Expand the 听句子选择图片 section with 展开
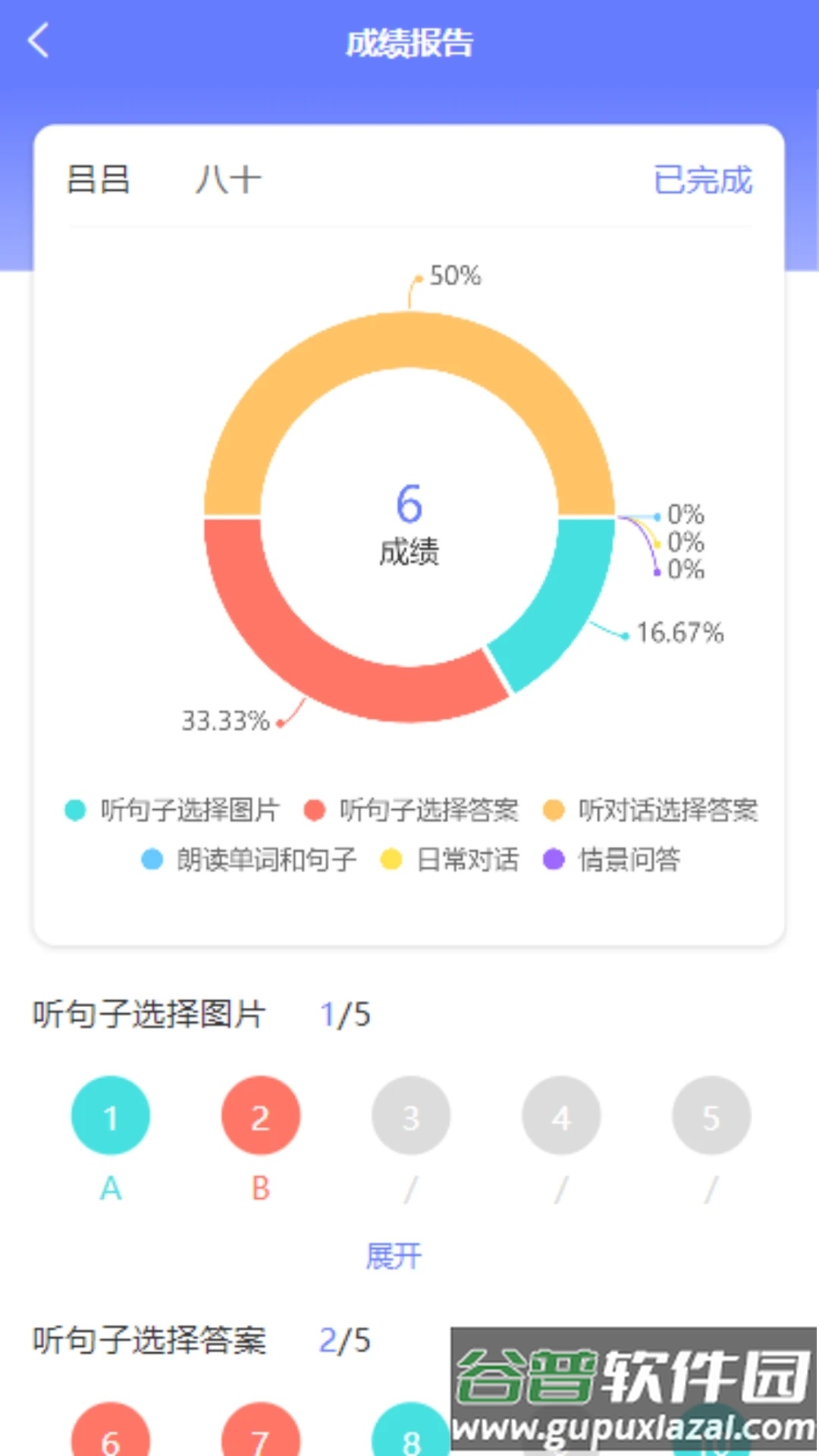The image size is (819, 1456). (x=394, y=1256)
